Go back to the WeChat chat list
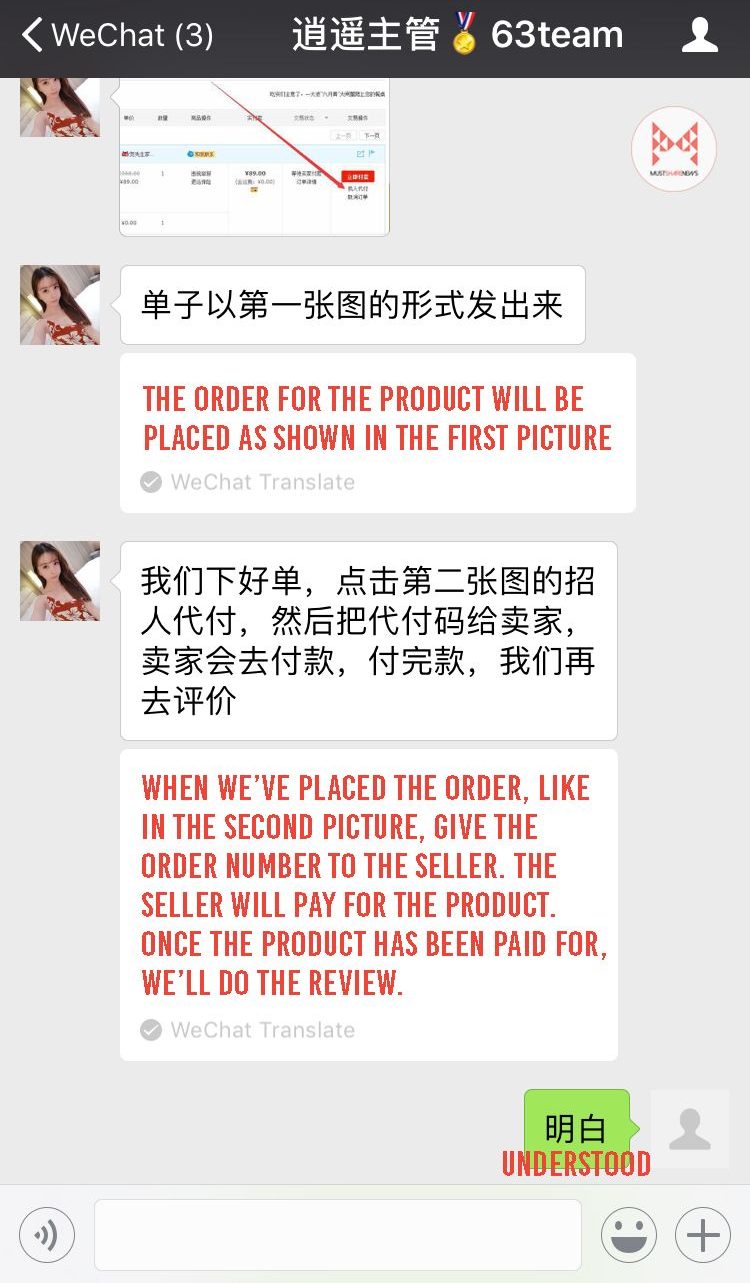The image size is (750, 1283). pos(115,36)
